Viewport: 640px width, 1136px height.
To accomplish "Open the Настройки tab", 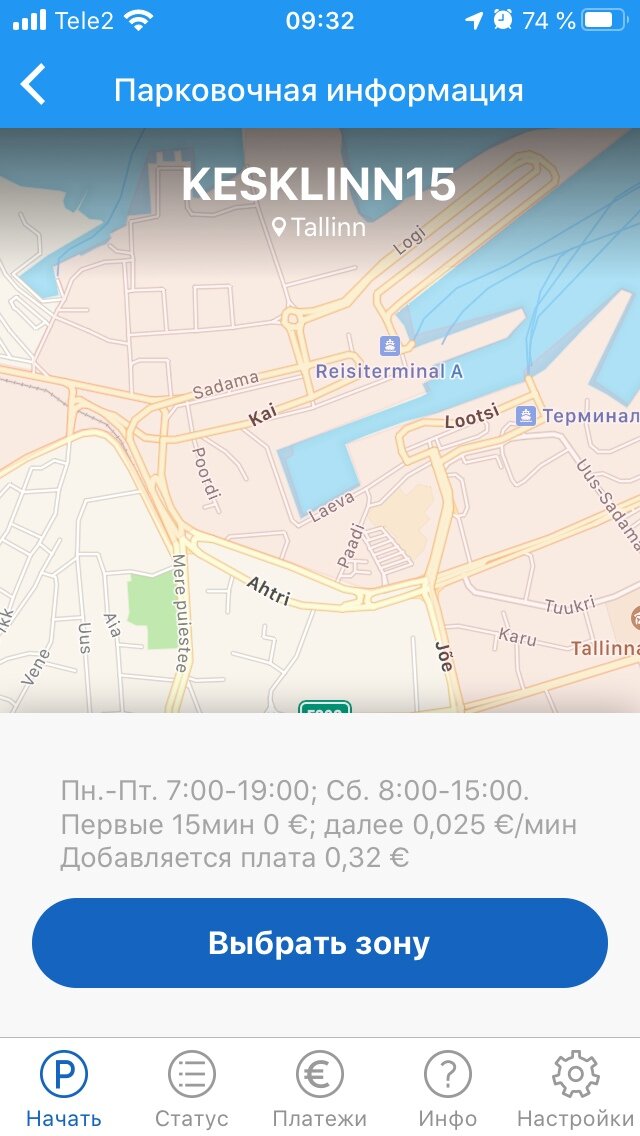I will [575, 1088].
